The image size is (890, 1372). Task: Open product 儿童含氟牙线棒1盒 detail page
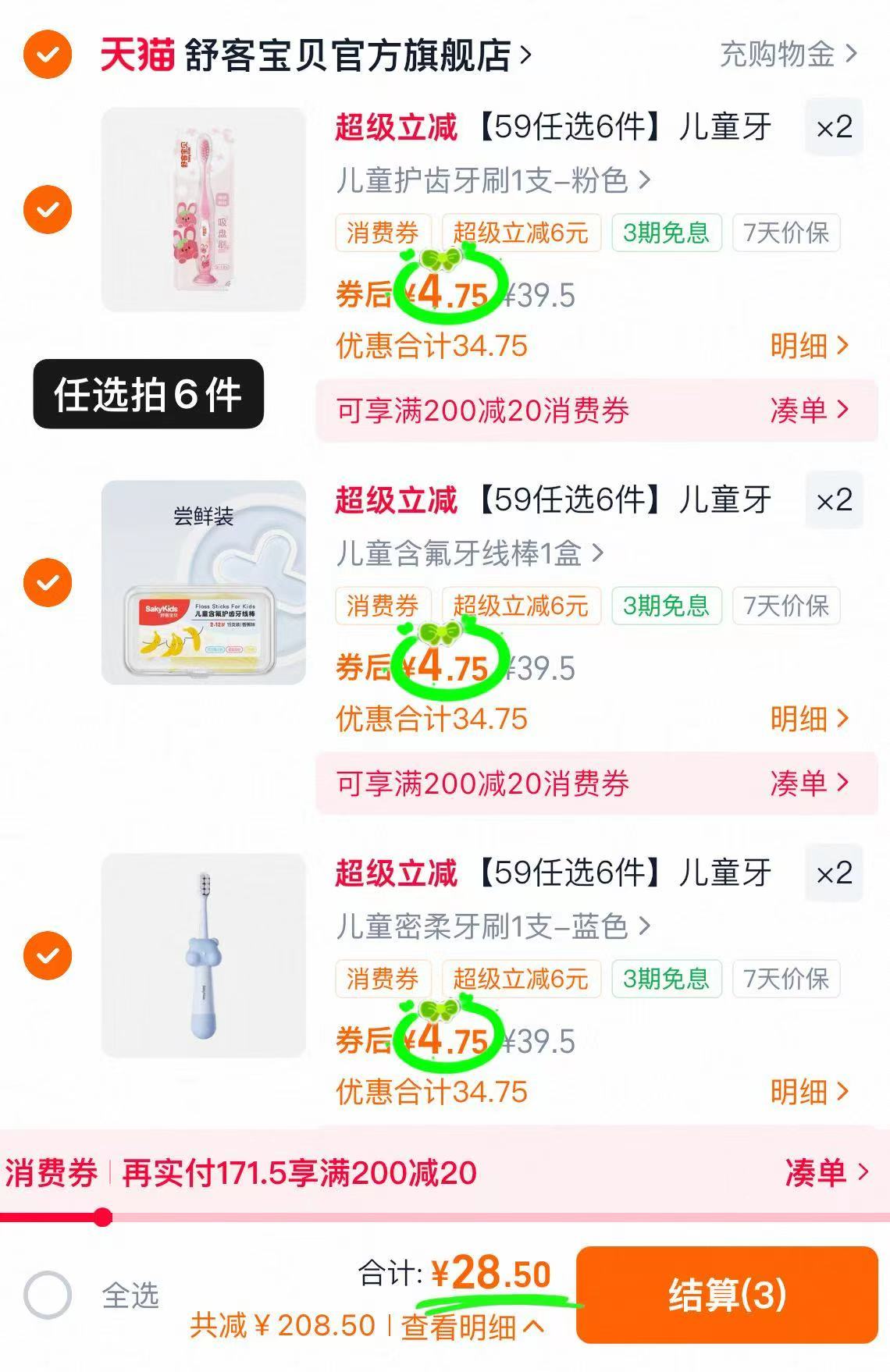(x=468, y=552)
